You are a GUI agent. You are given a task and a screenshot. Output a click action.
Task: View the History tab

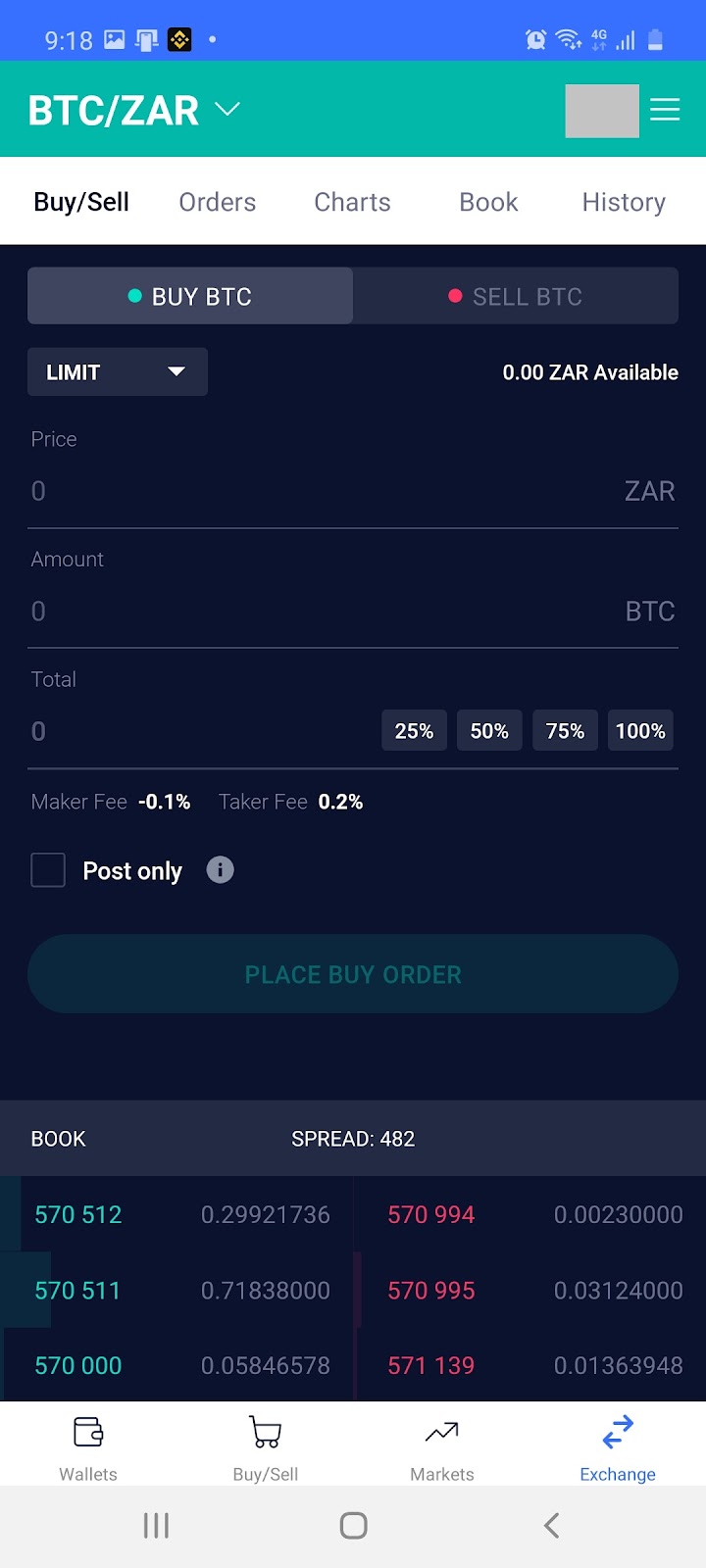624,202
